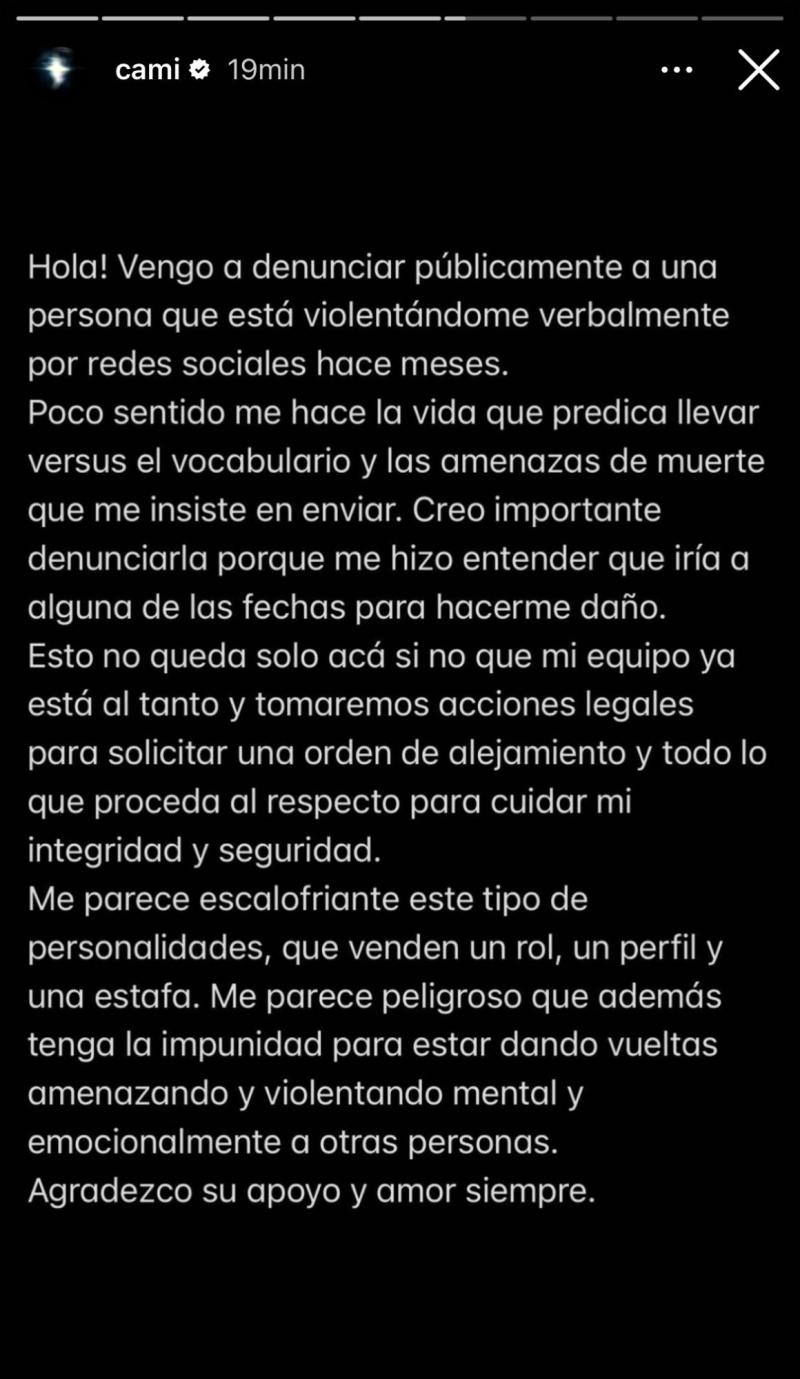The height and width of the screenshot is (1379, 800).
Task: Click the 19min timestamp
Action: coord(266,70)
